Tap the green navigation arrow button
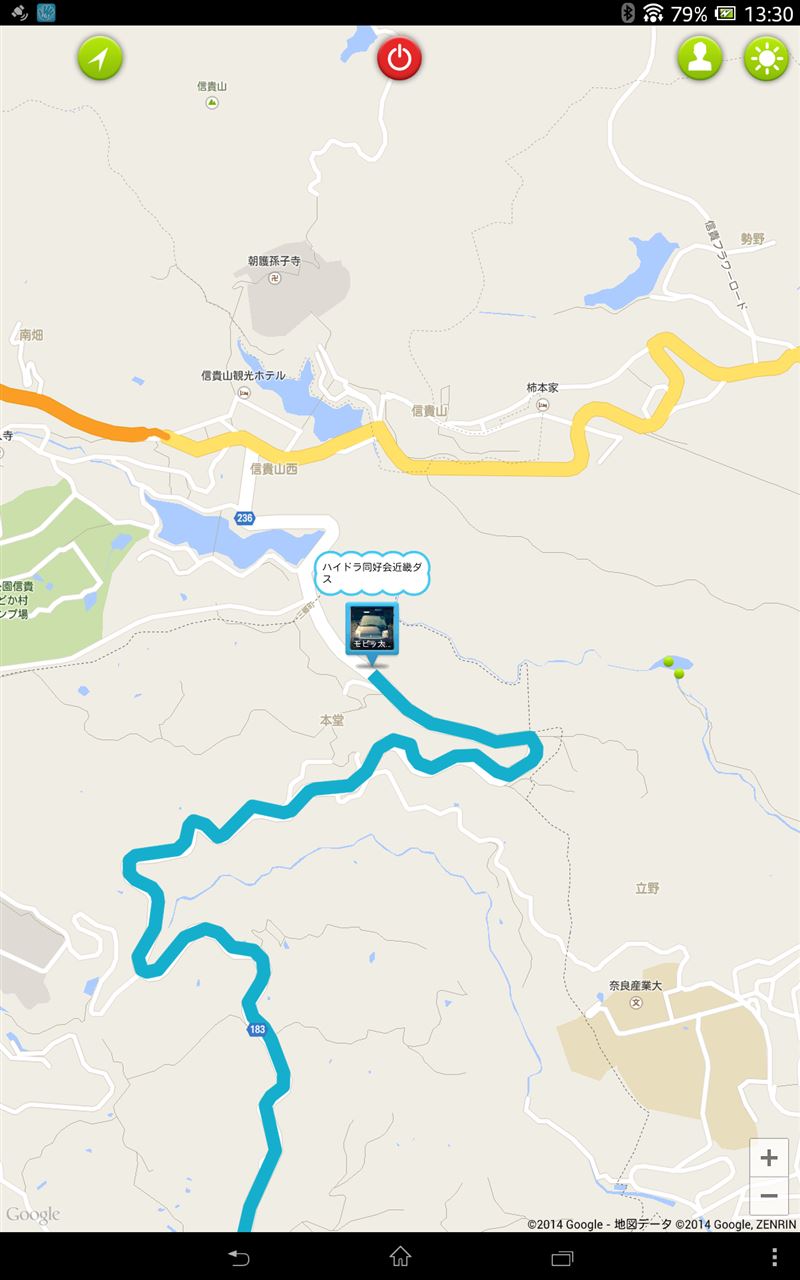Screen dimensions: 800x1280 (x=100, y=58)
